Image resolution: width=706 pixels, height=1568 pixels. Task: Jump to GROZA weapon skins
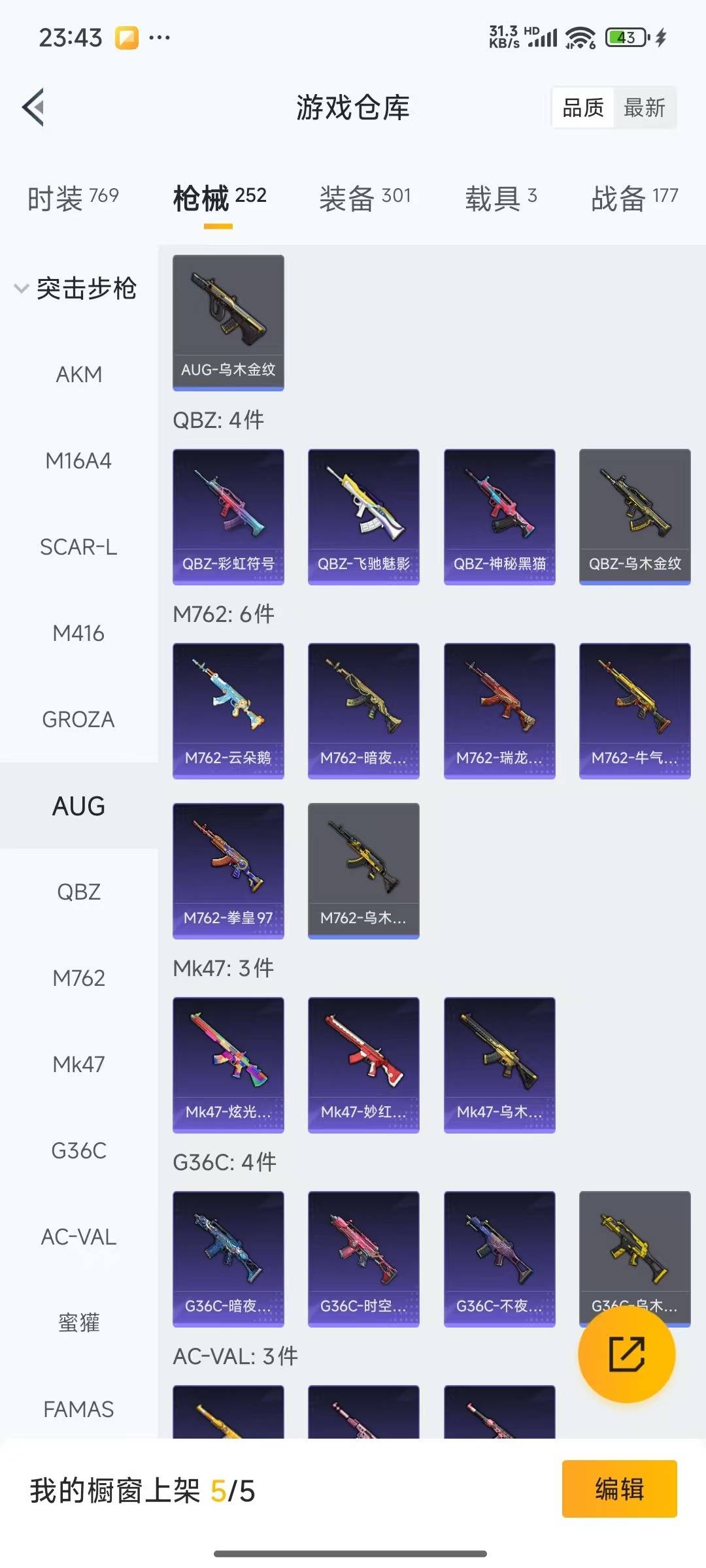point(79,719)
